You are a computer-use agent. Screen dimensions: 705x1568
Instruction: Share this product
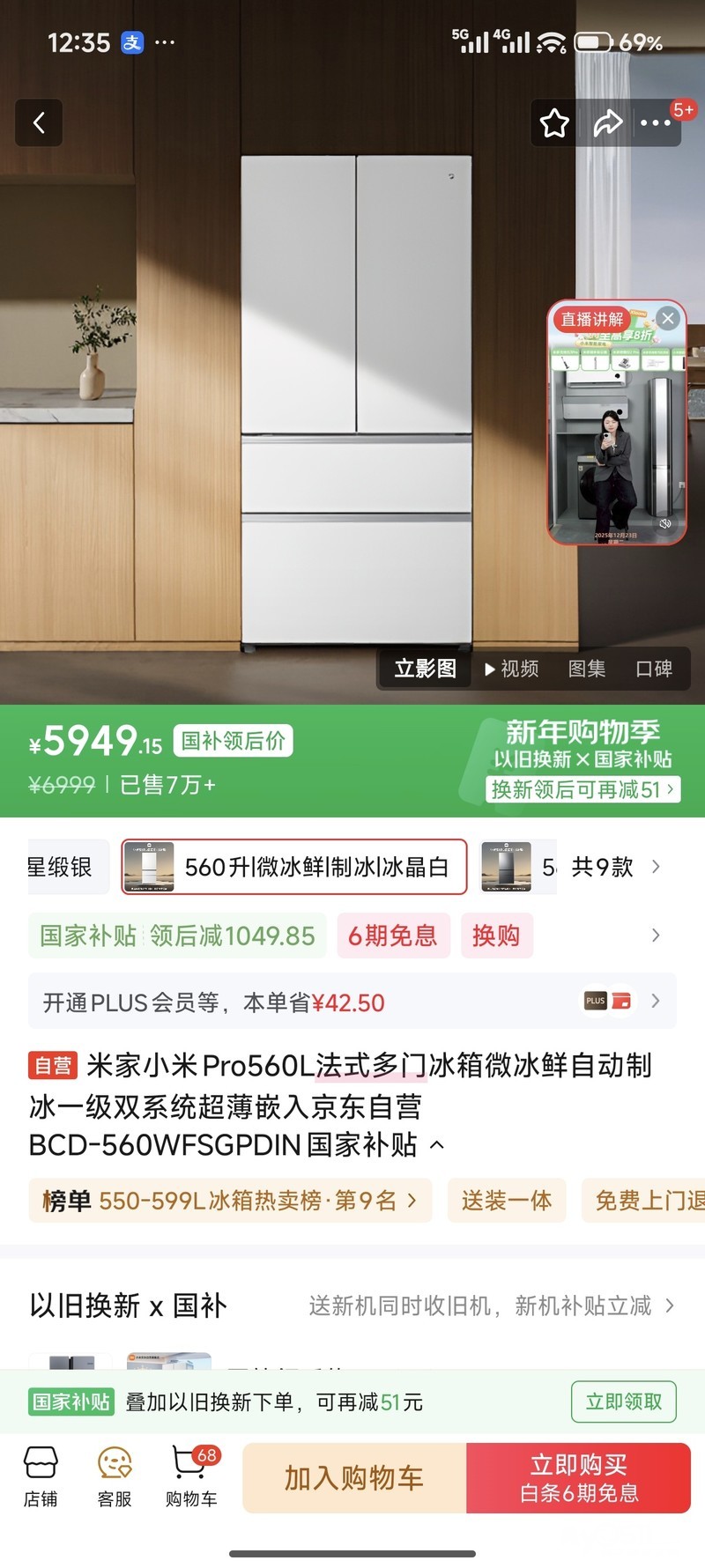coord(607,123)
